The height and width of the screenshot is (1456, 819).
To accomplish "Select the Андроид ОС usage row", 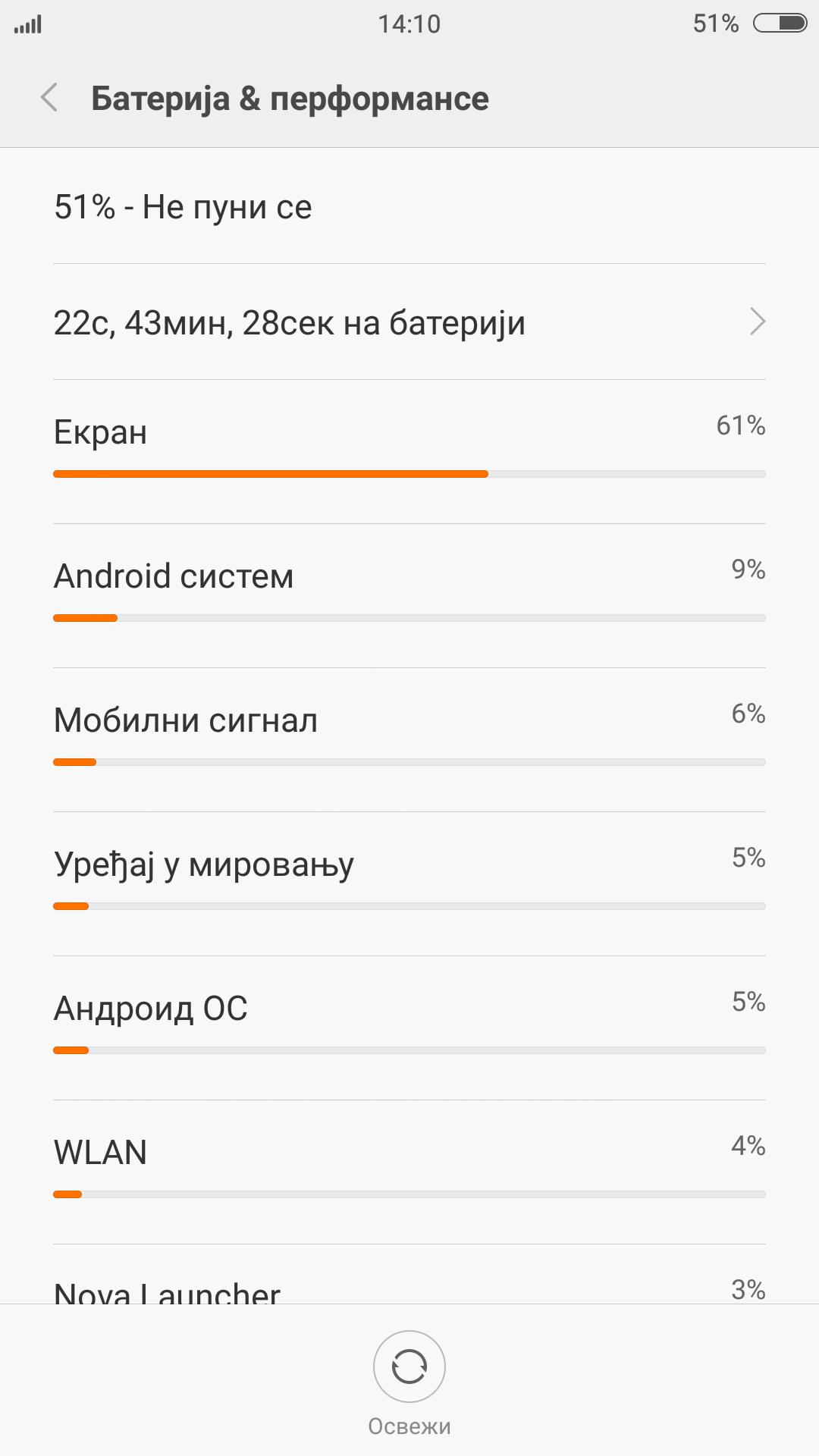I will [x=409, y=1028].
